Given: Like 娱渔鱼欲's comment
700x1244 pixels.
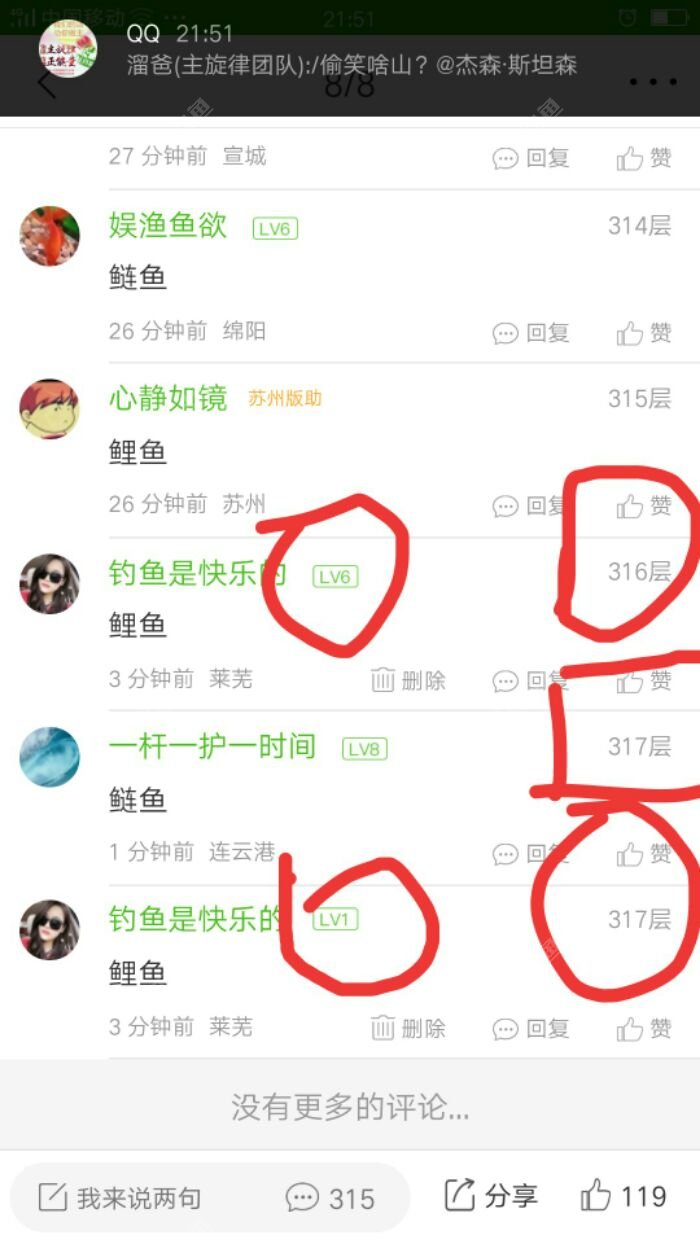Looking at the screenshot, I should click(x=644, y=332).
